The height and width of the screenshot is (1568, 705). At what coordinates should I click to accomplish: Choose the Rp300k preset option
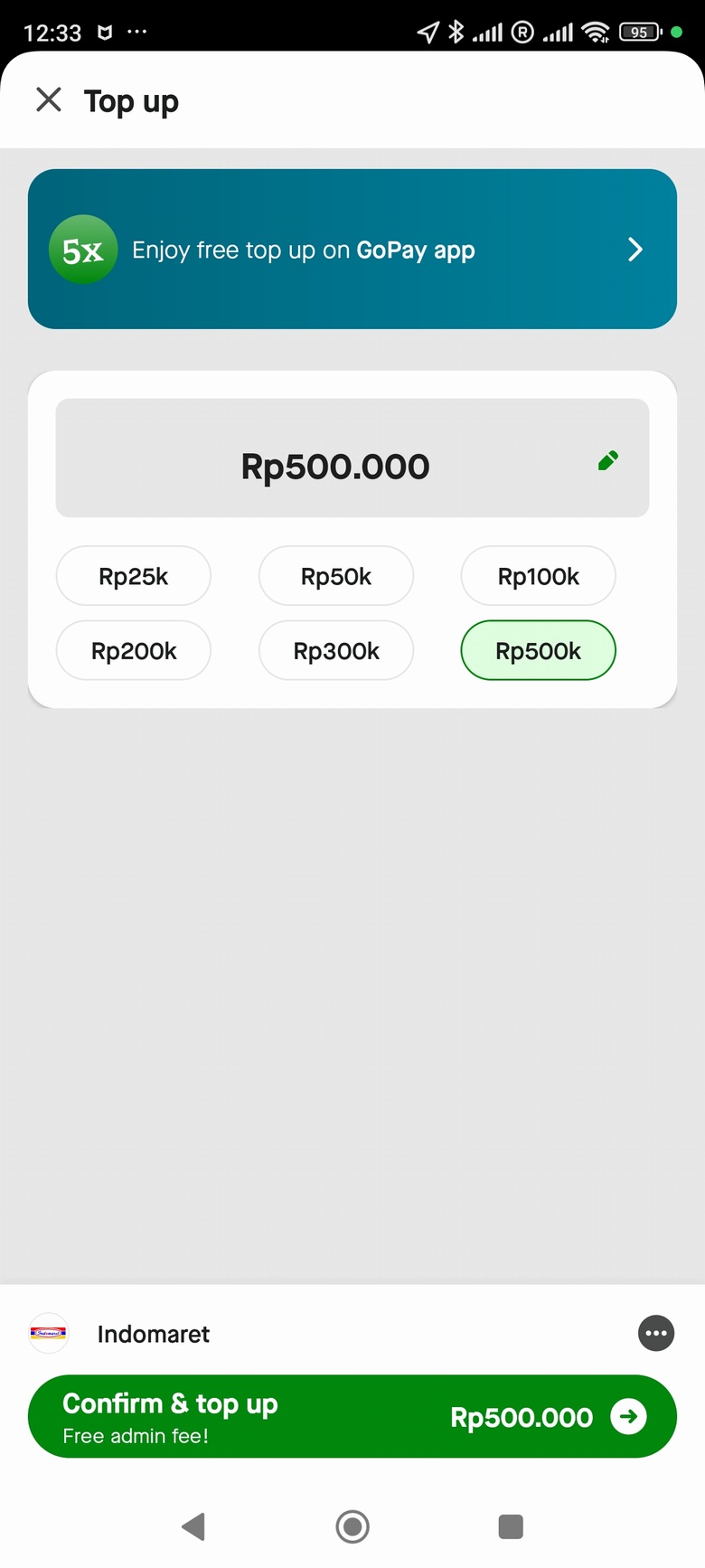(335, 650)
